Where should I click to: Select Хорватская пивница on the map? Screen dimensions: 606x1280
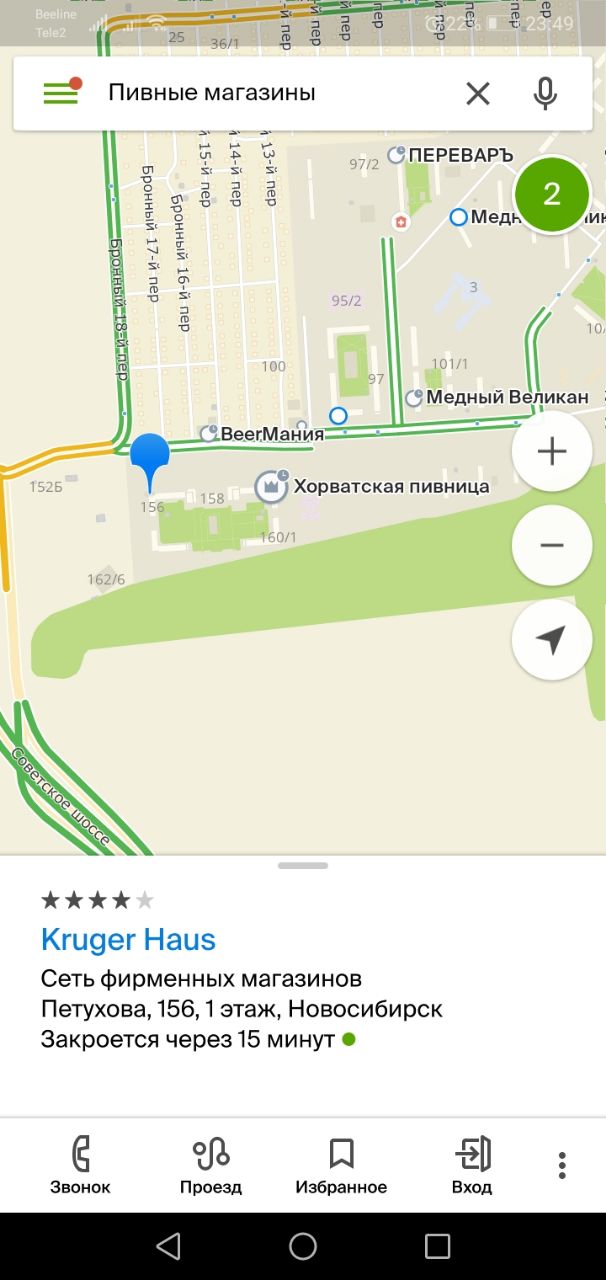[373, 487]
